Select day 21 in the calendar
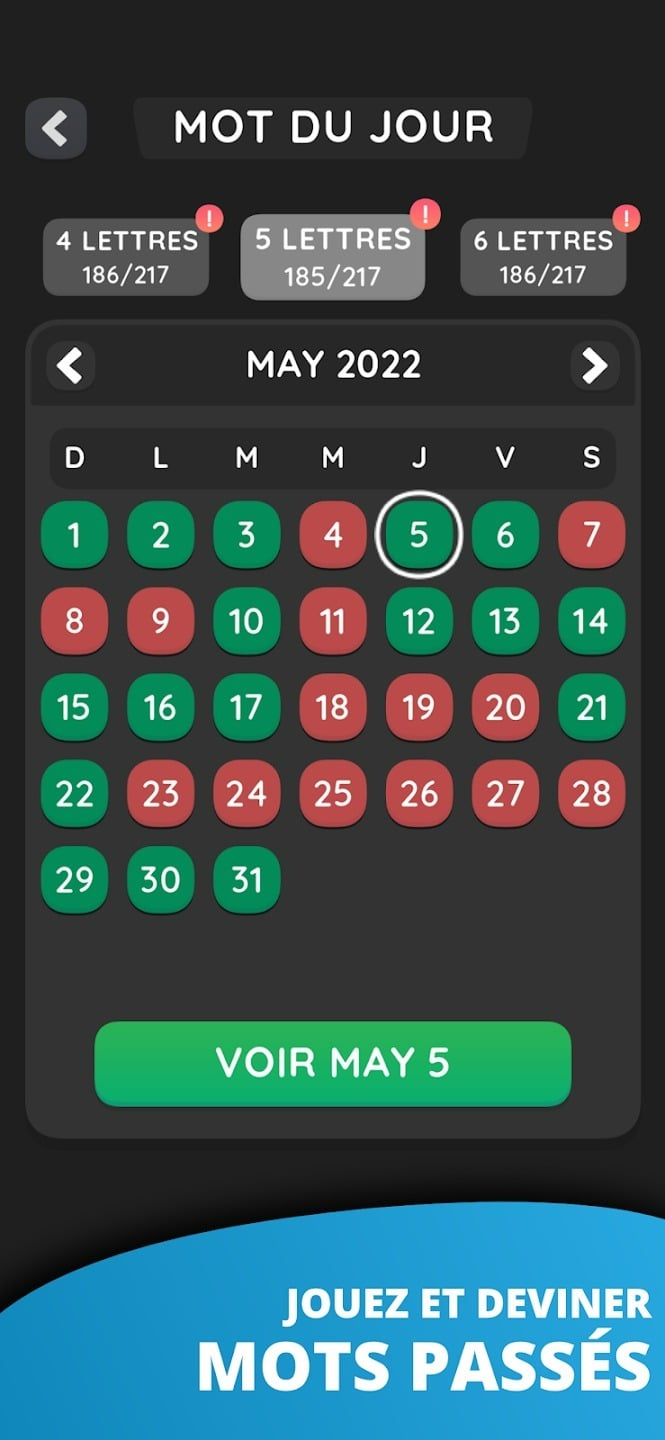The height and width of the screenshot is (1440, 665). coord(592,707)
